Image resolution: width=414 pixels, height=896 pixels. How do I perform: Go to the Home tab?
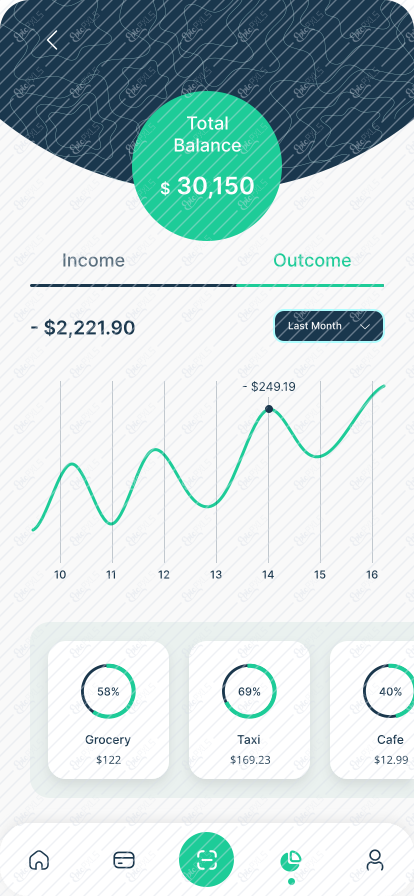click(39, 859)
